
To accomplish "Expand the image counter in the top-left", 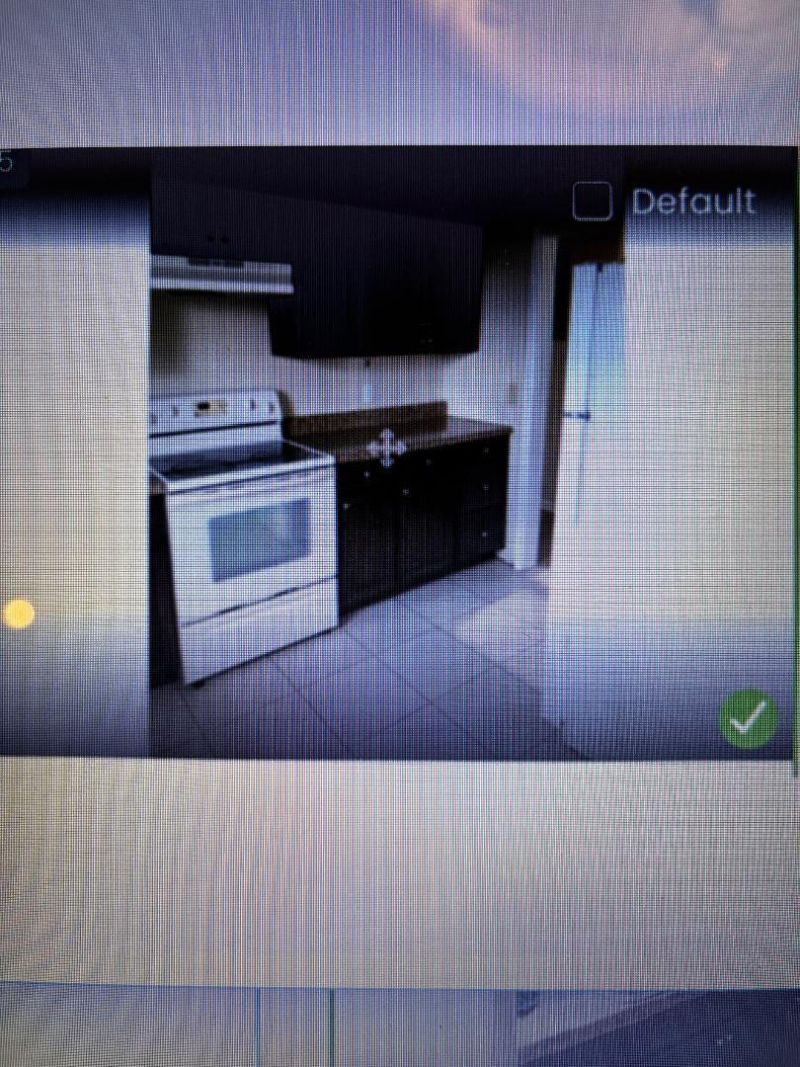I will click(x=8, y=160).
